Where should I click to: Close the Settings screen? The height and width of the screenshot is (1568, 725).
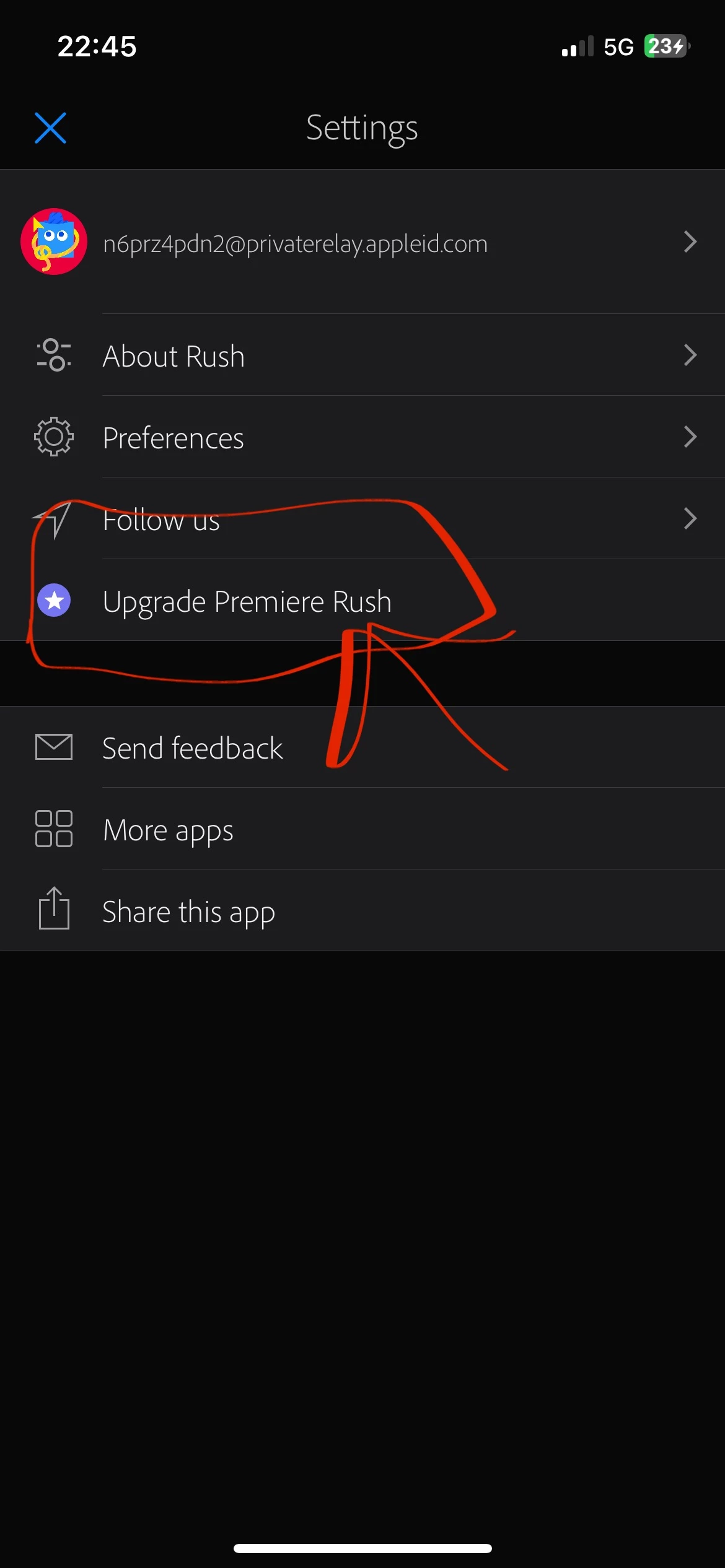50,128
